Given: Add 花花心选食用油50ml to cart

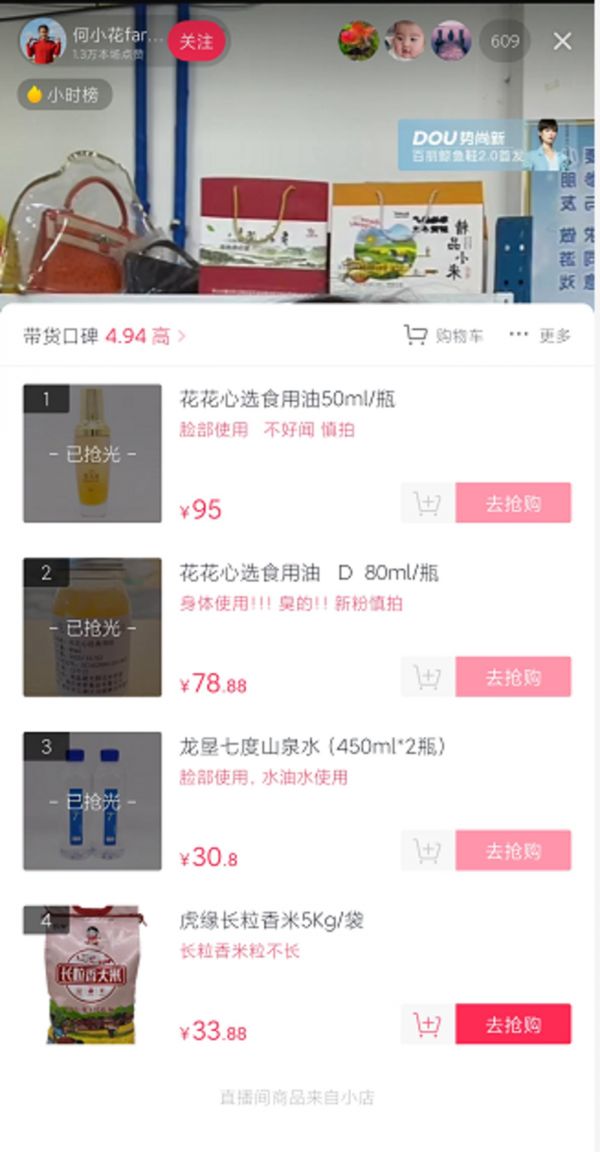Looking at the screenshot, I should 427,503.
